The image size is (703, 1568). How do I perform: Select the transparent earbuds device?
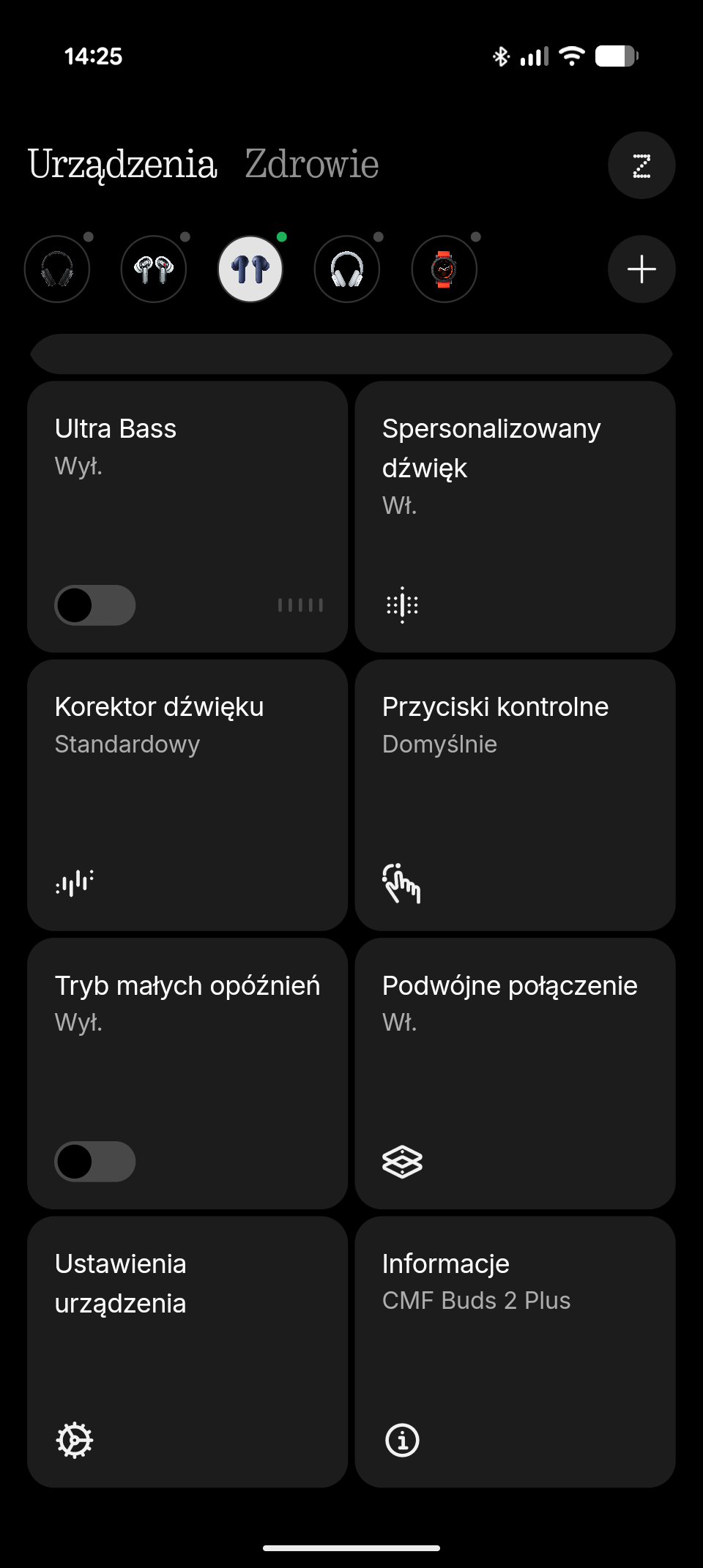pyautogui.click(x=154, y=269)
